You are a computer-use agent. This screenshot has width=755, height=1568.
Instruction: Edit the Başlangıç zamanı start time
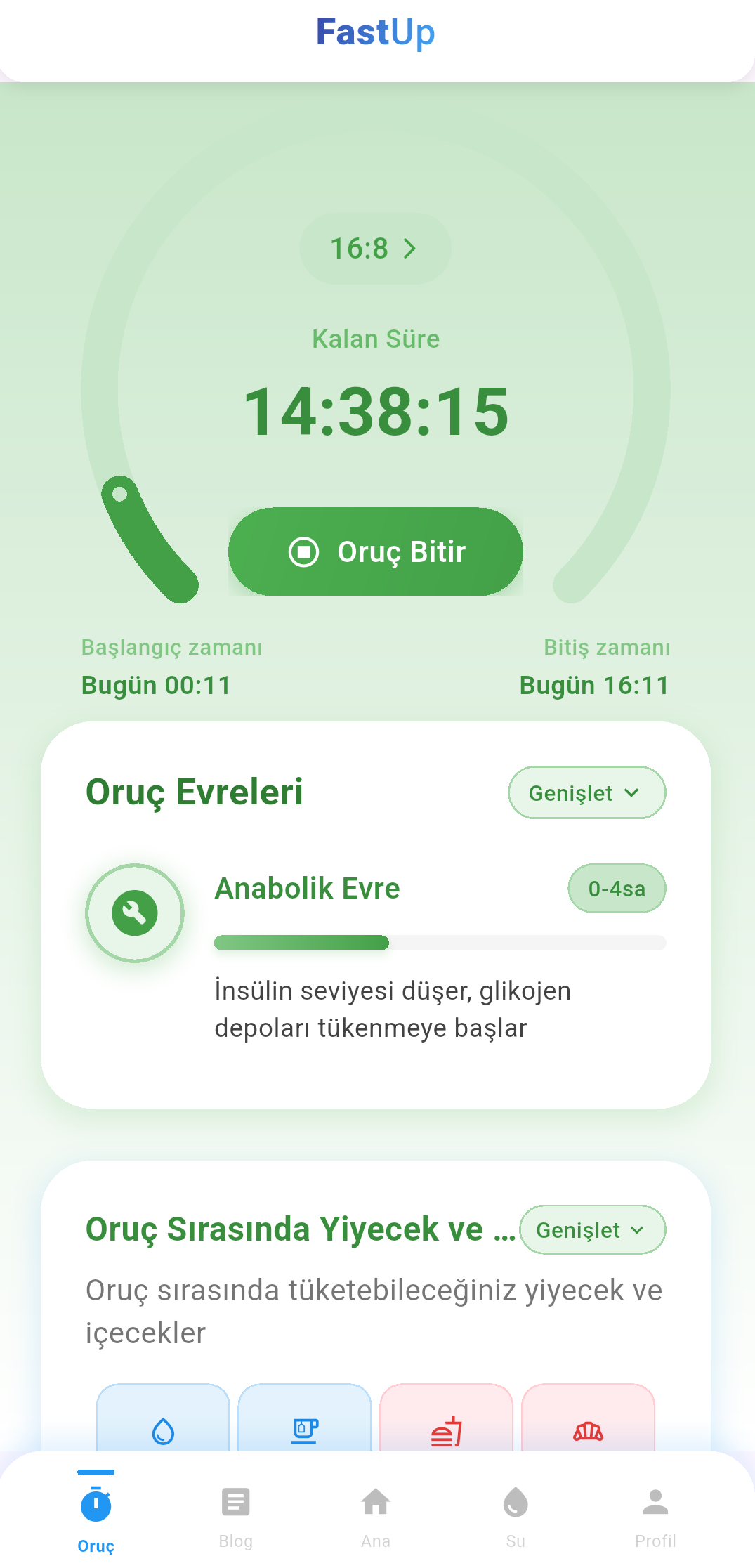tap(156, 685)
